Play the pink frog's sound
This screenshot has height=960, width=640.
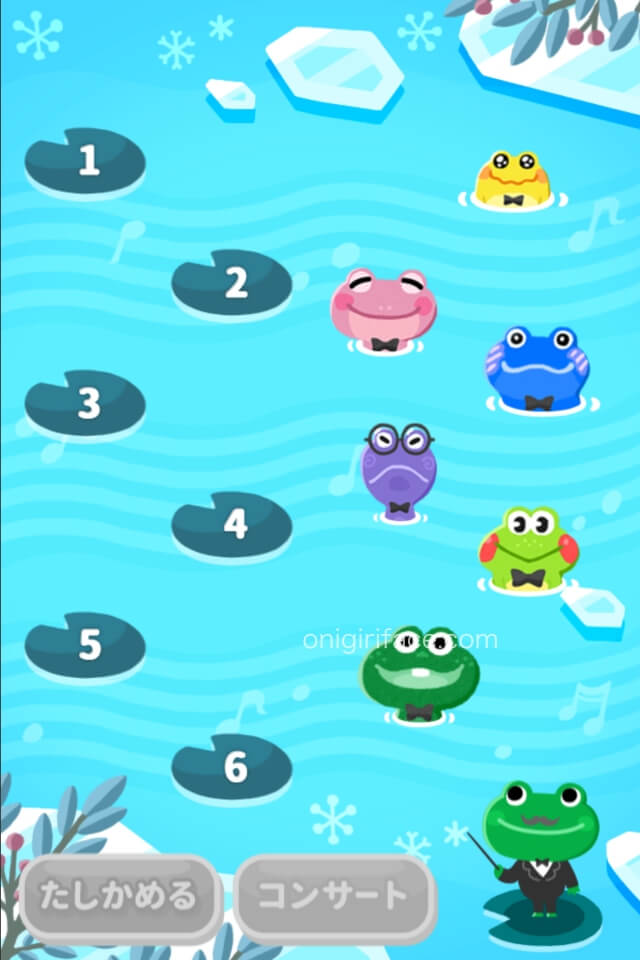click(x=384, y=310)
